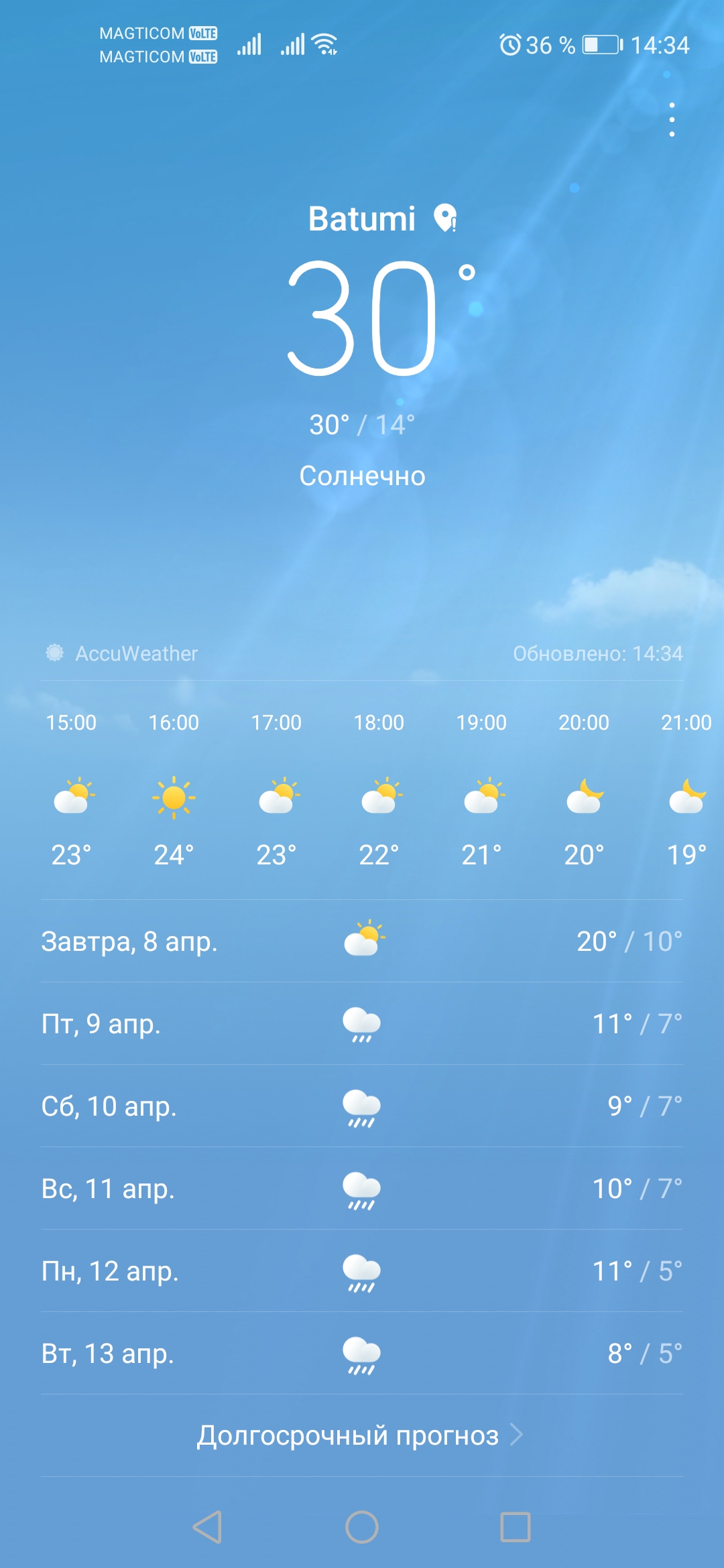This screenshot has height=1568, width=724.
Task: Go back with the system back button
Action: tap(207, 1527)
